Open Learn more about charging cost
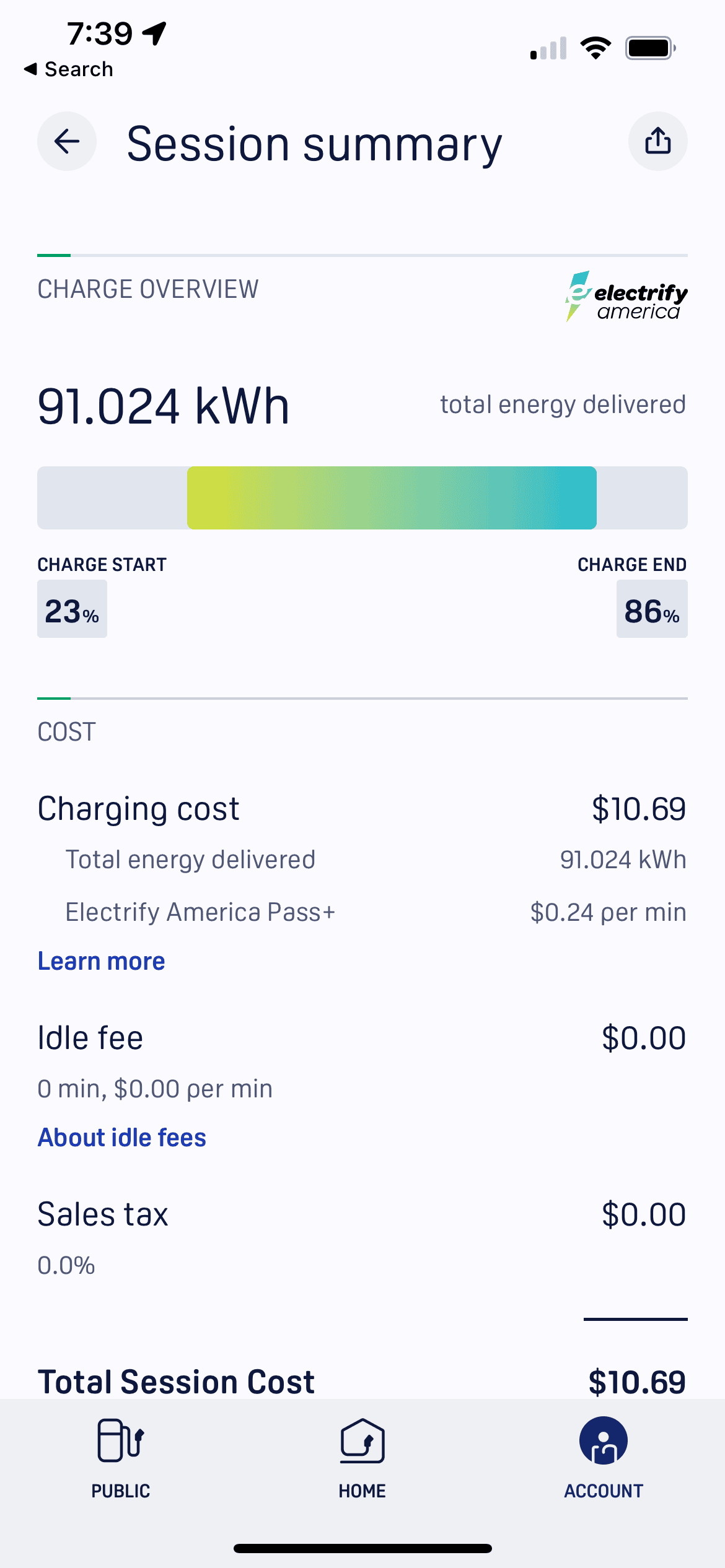Image resolution: width=725 pixels, height=1568 pixels. point(102,961)
